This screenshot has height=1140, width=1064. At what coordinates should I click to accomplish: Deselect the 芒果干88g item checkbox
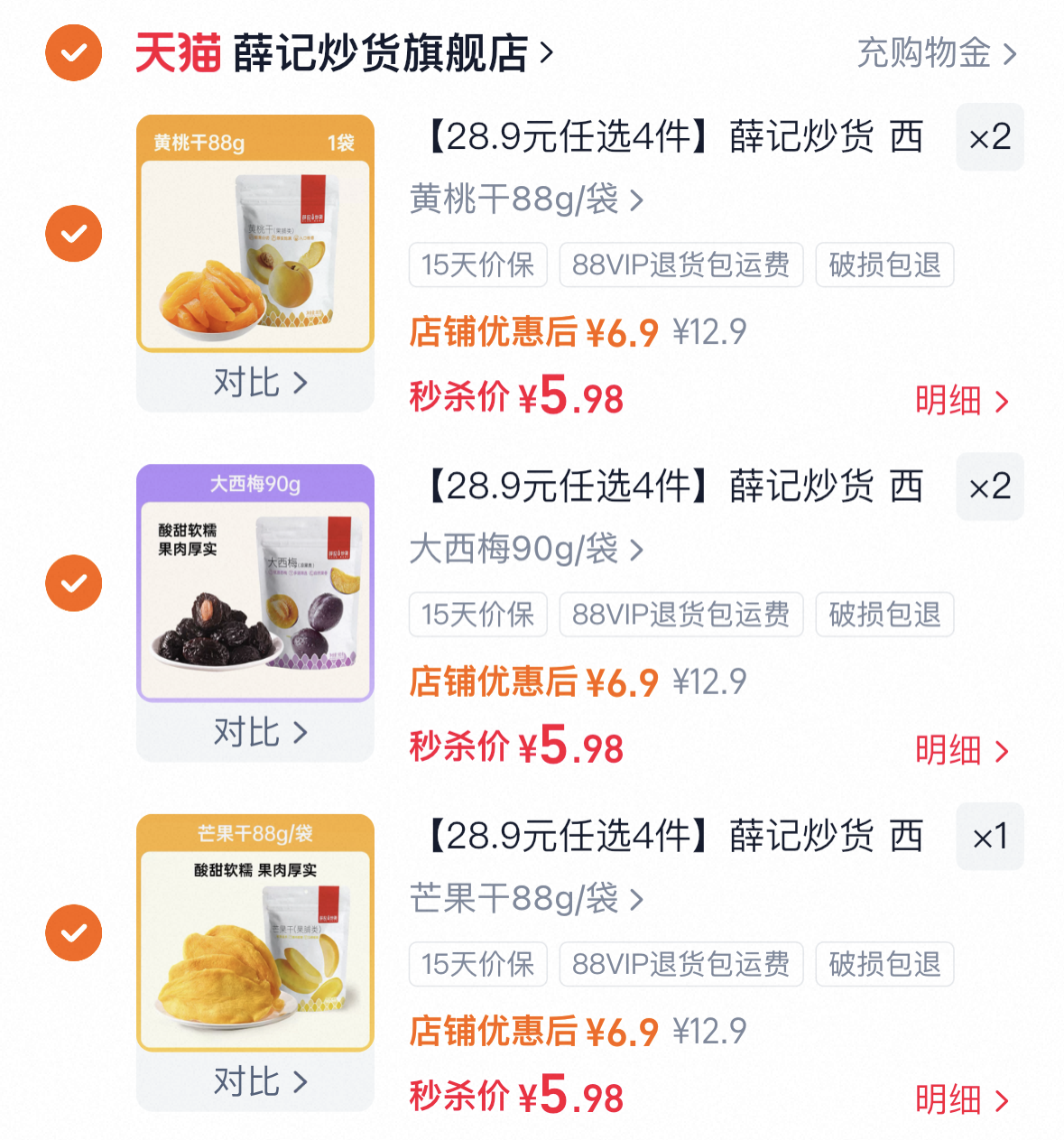(x=74, y=932)
